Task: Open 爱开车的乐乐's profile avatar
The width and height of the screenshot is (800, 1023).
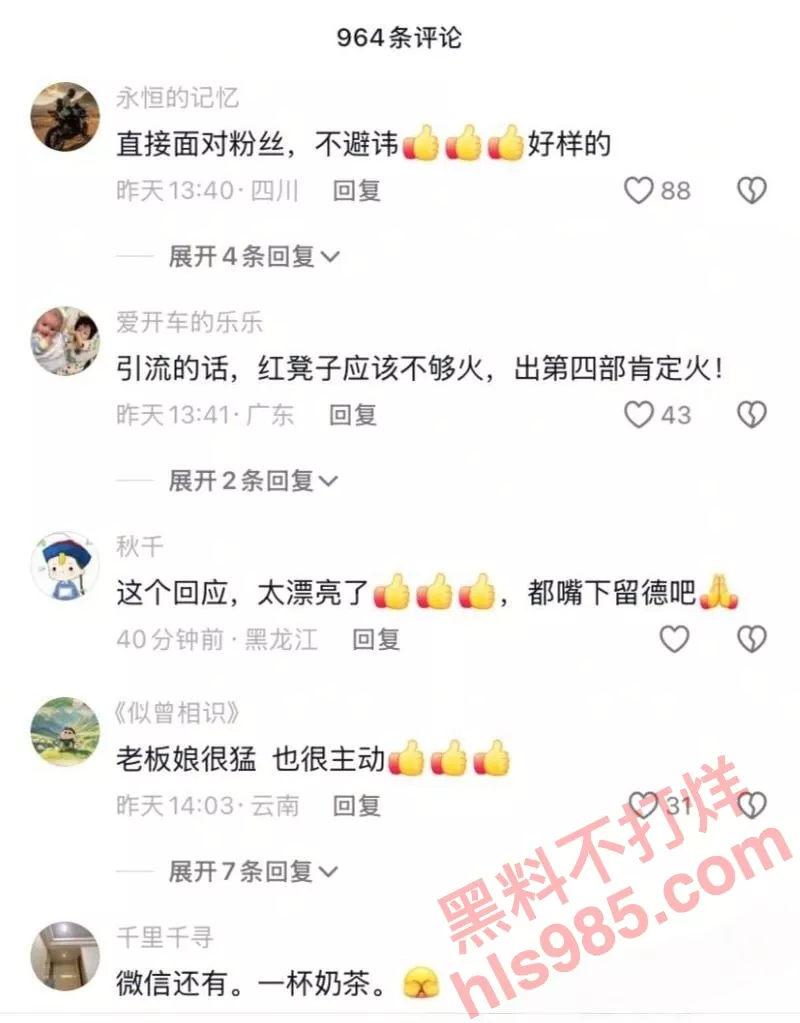Action: point(65,340)
